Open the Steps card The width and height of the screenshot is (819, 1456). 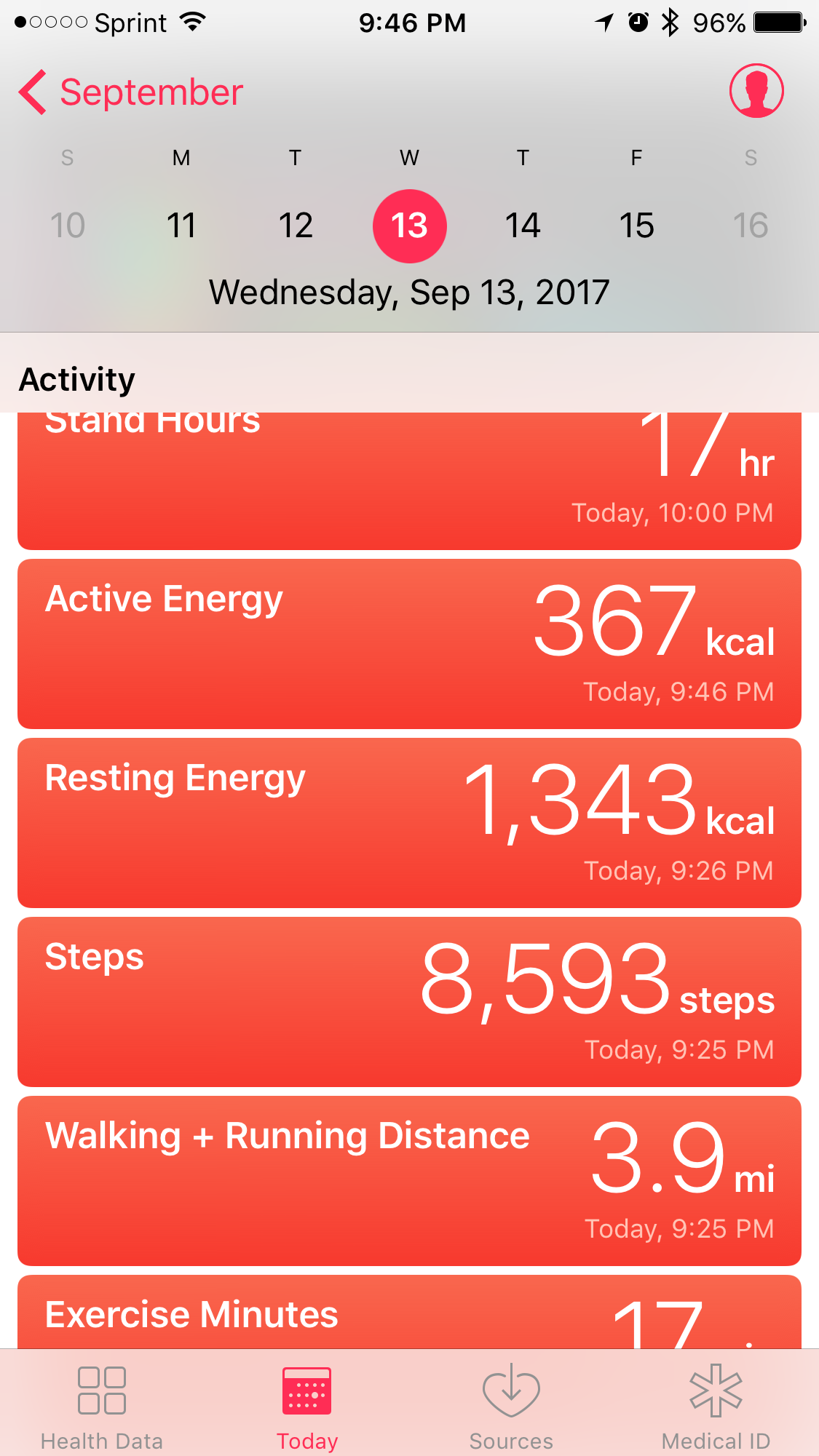409,1002
